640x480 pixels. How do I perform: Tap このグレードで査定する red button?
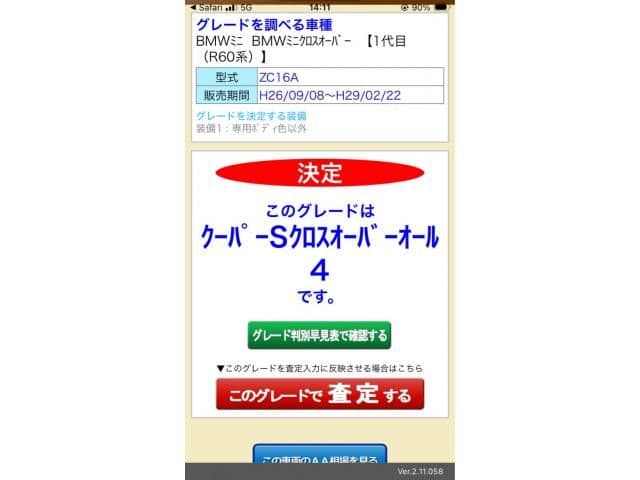319,395
